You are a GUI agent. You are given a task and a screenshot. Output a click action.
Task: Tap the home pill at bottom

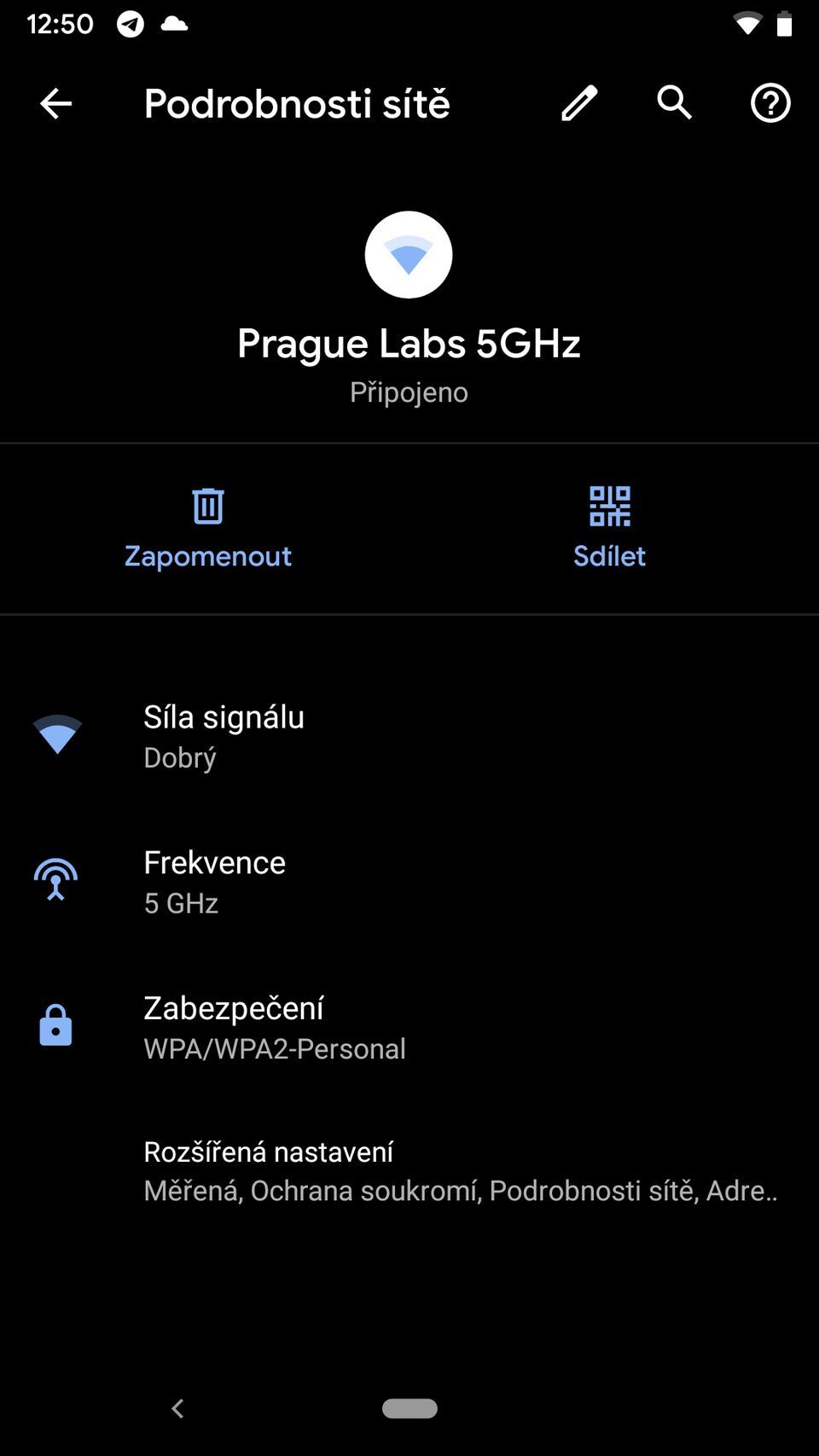point(409,1408)
